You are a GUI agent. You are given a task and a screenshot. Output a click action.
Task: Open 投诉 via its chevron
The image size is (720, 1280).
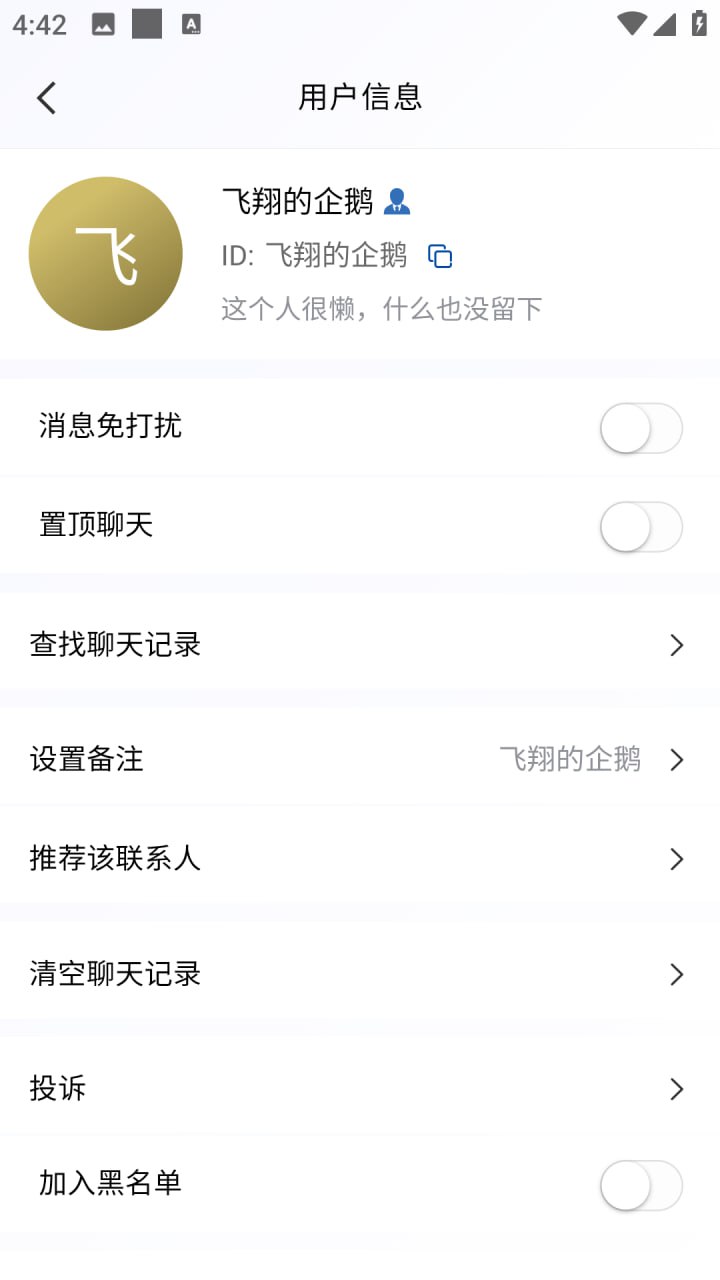tap(676, 1088)
